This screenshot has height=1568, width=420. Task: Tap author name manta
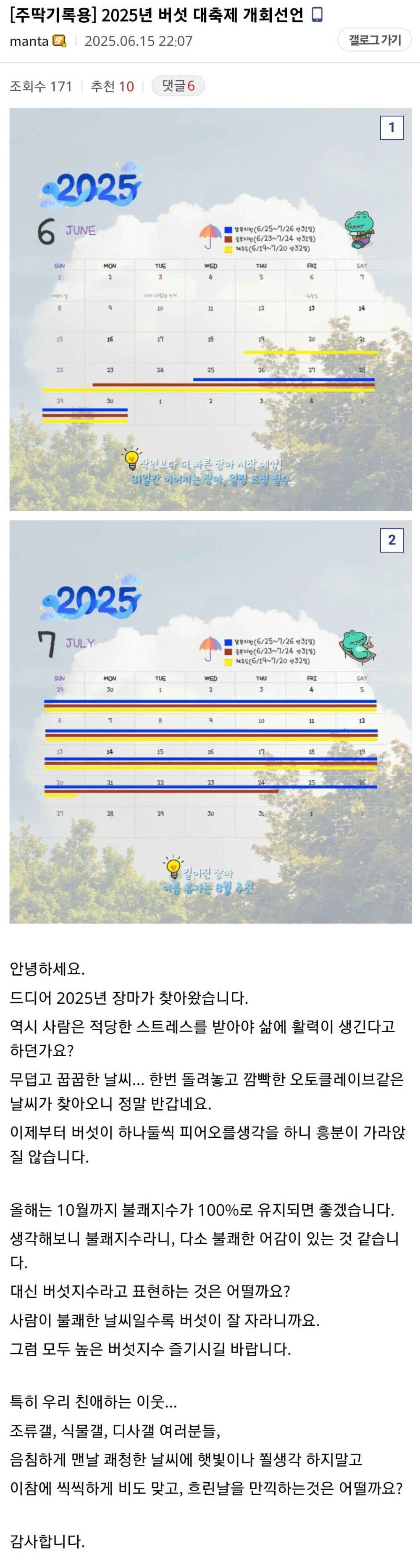click(29, 41)
